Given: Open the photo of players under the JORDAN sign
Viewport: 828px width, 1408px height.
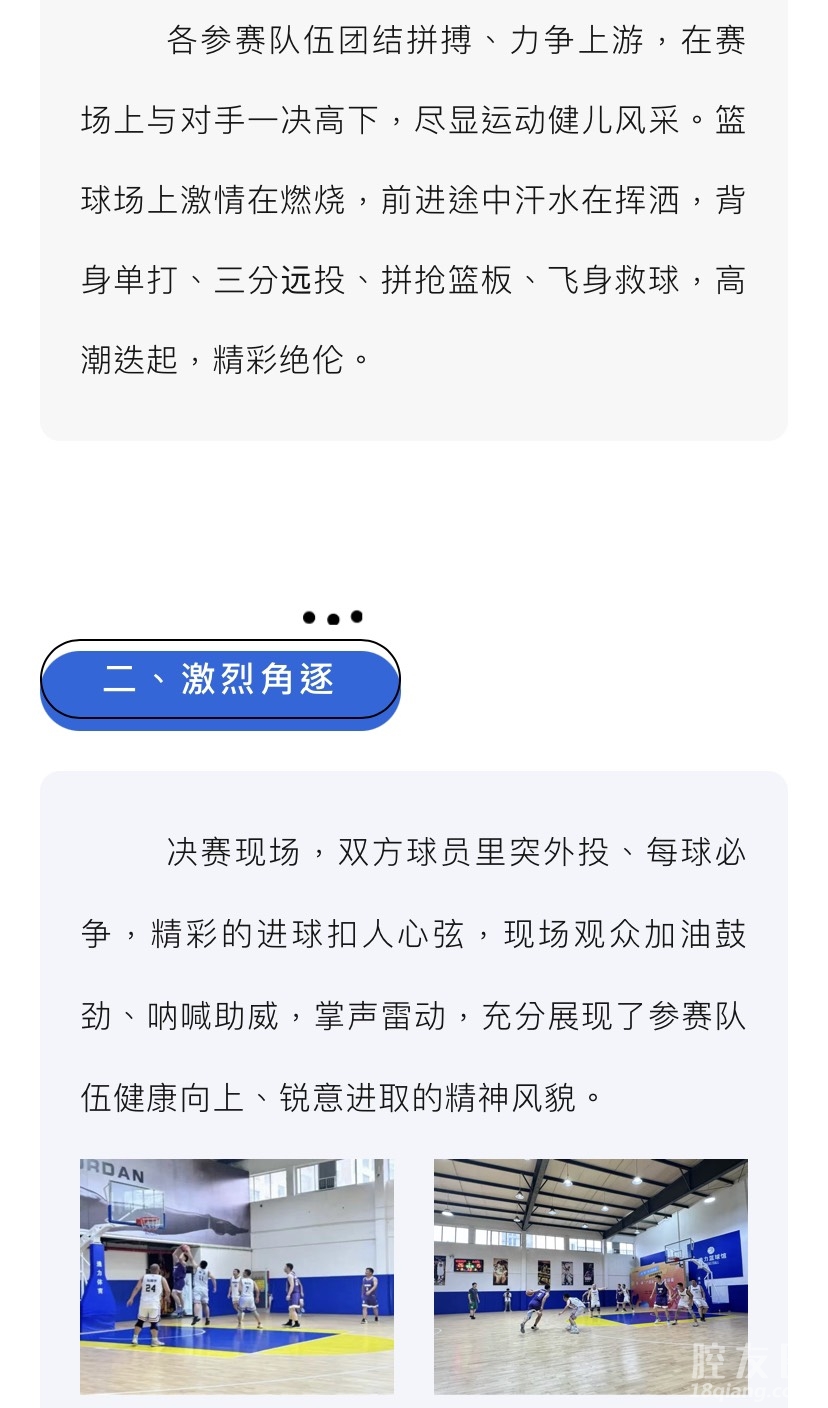Looking at the screenshot, I should click(x=237, y=1275).
